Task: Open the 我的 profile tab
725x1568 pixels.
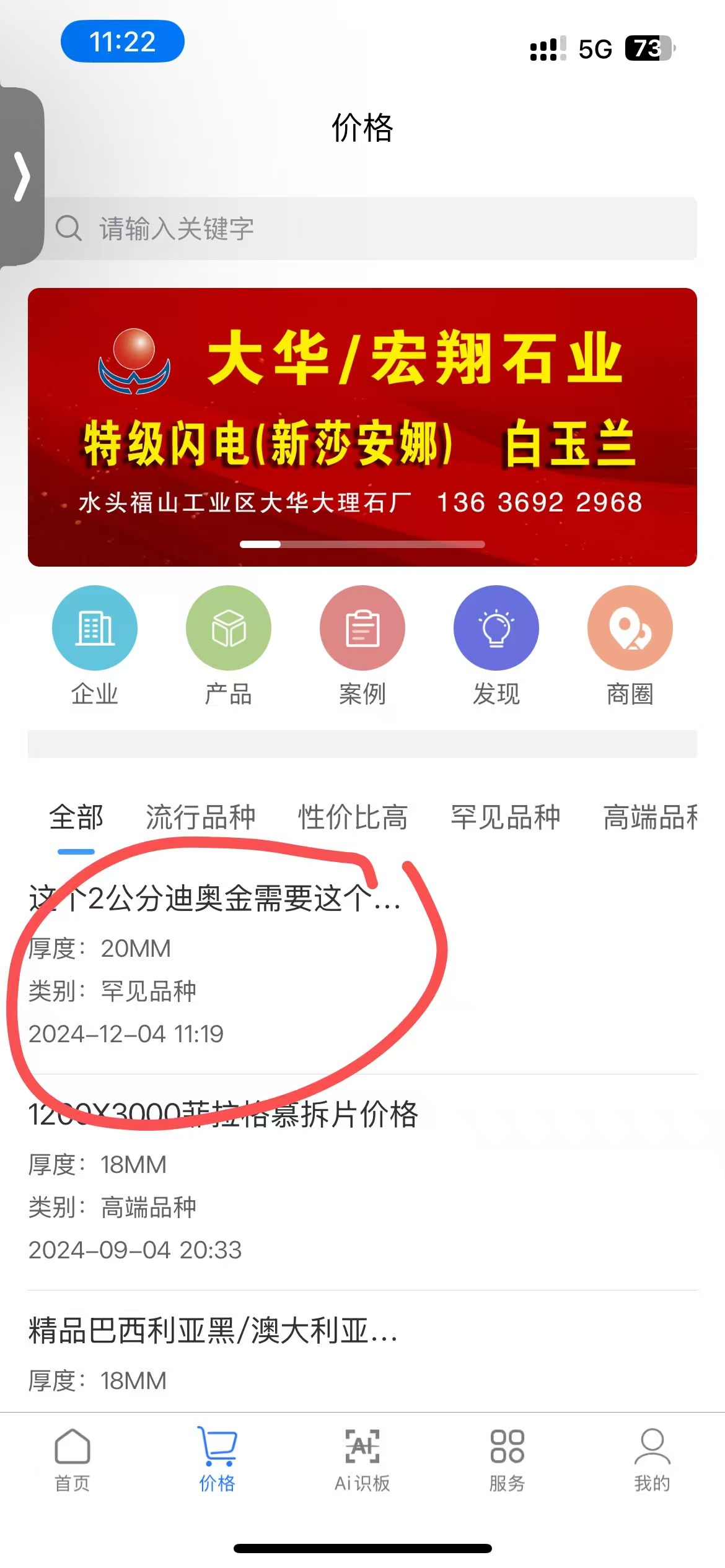Action: [652, 1460]
